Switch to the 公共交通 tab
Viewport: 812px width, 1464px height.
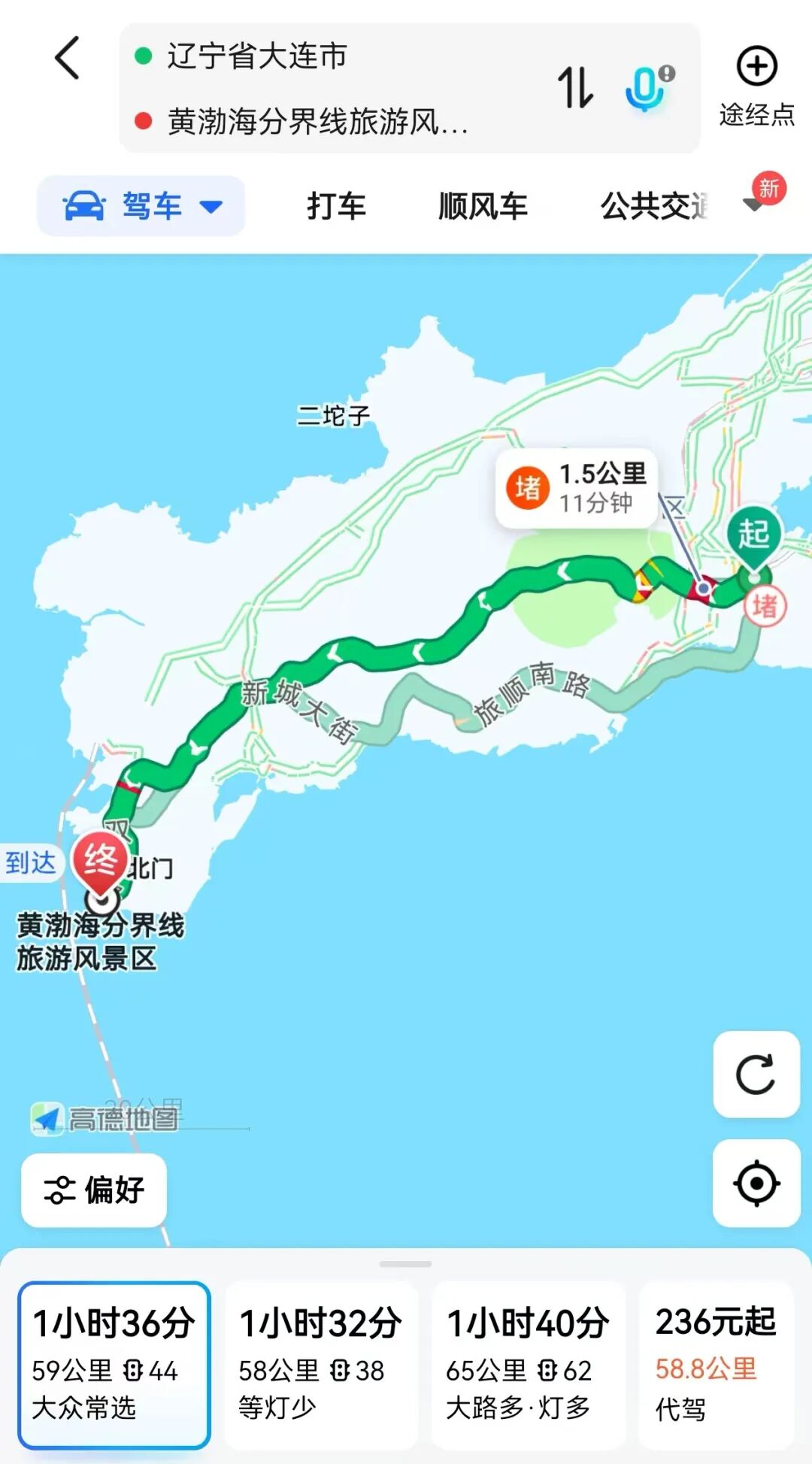653,206
